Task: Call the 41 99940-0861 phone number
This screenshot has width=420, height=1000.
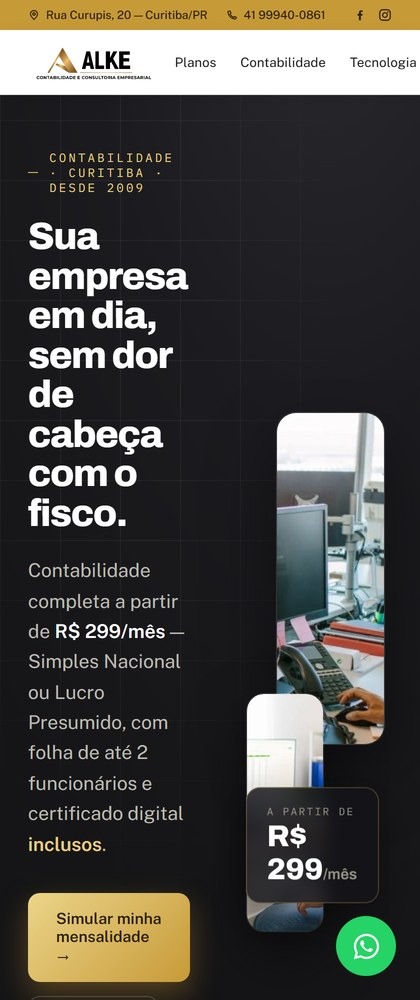Action: 276,15
